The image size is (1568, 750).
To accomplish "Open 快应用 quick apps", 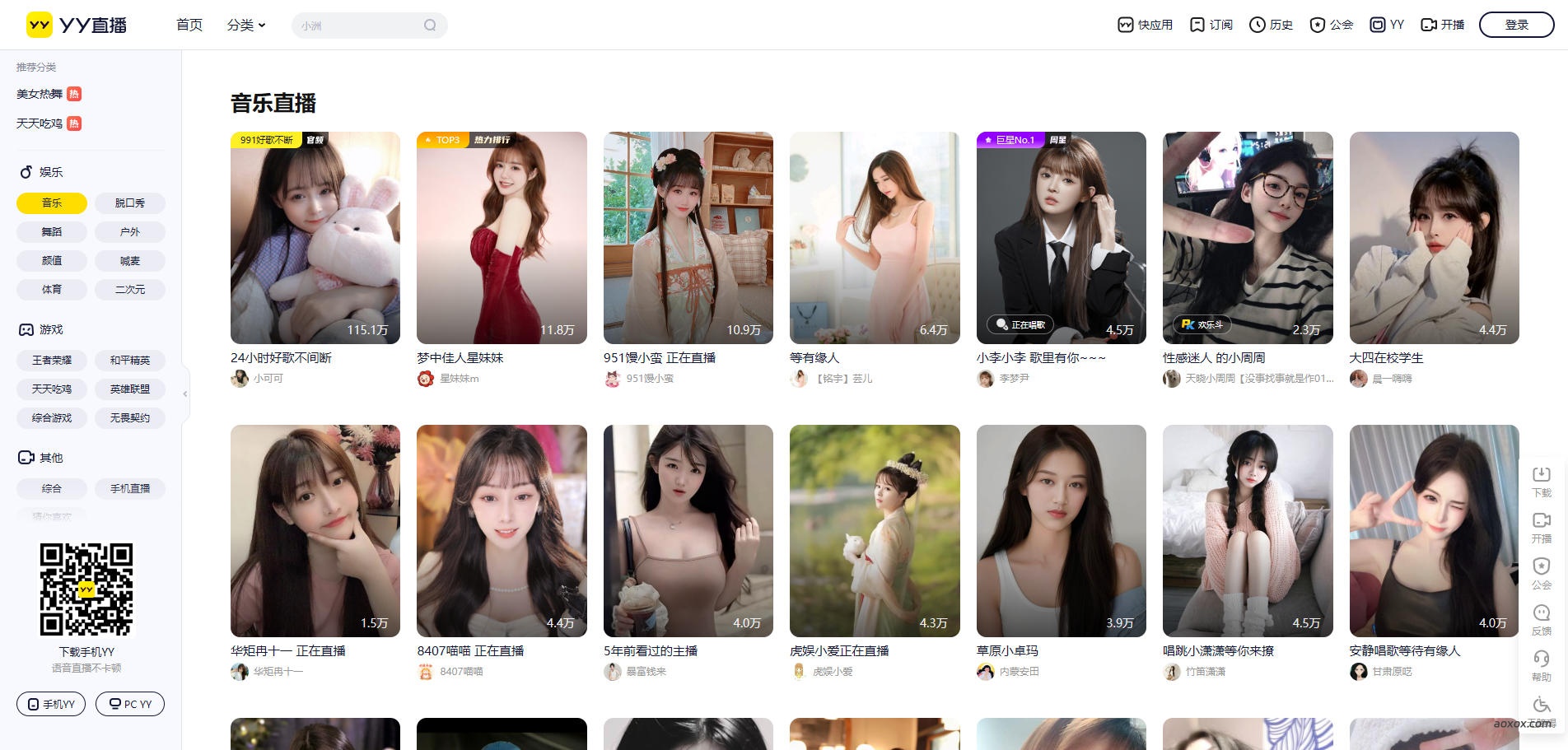I will (1145, 25).
